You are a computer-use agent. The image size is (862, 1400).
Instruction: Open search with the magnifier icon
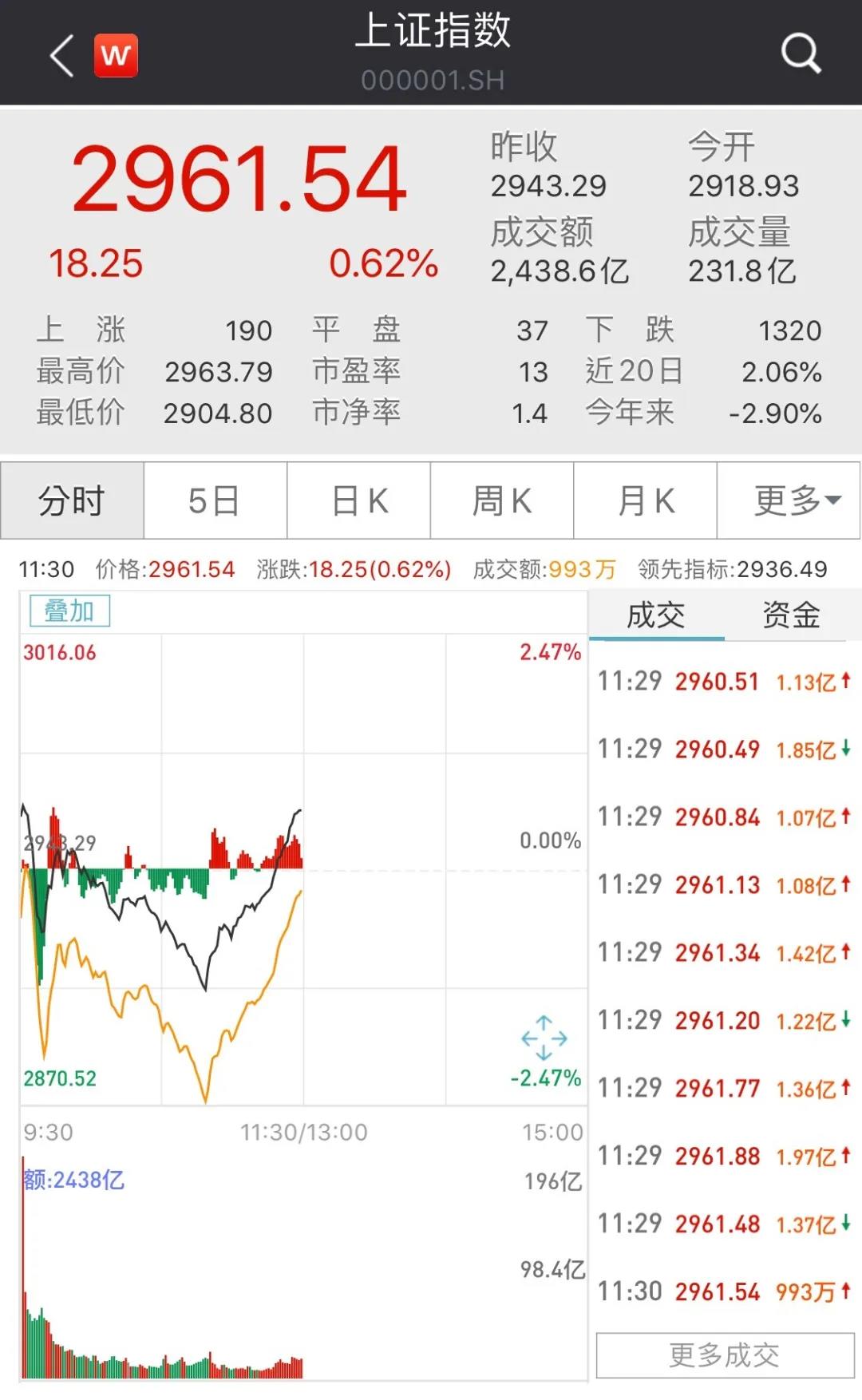[x=801, y=54]
